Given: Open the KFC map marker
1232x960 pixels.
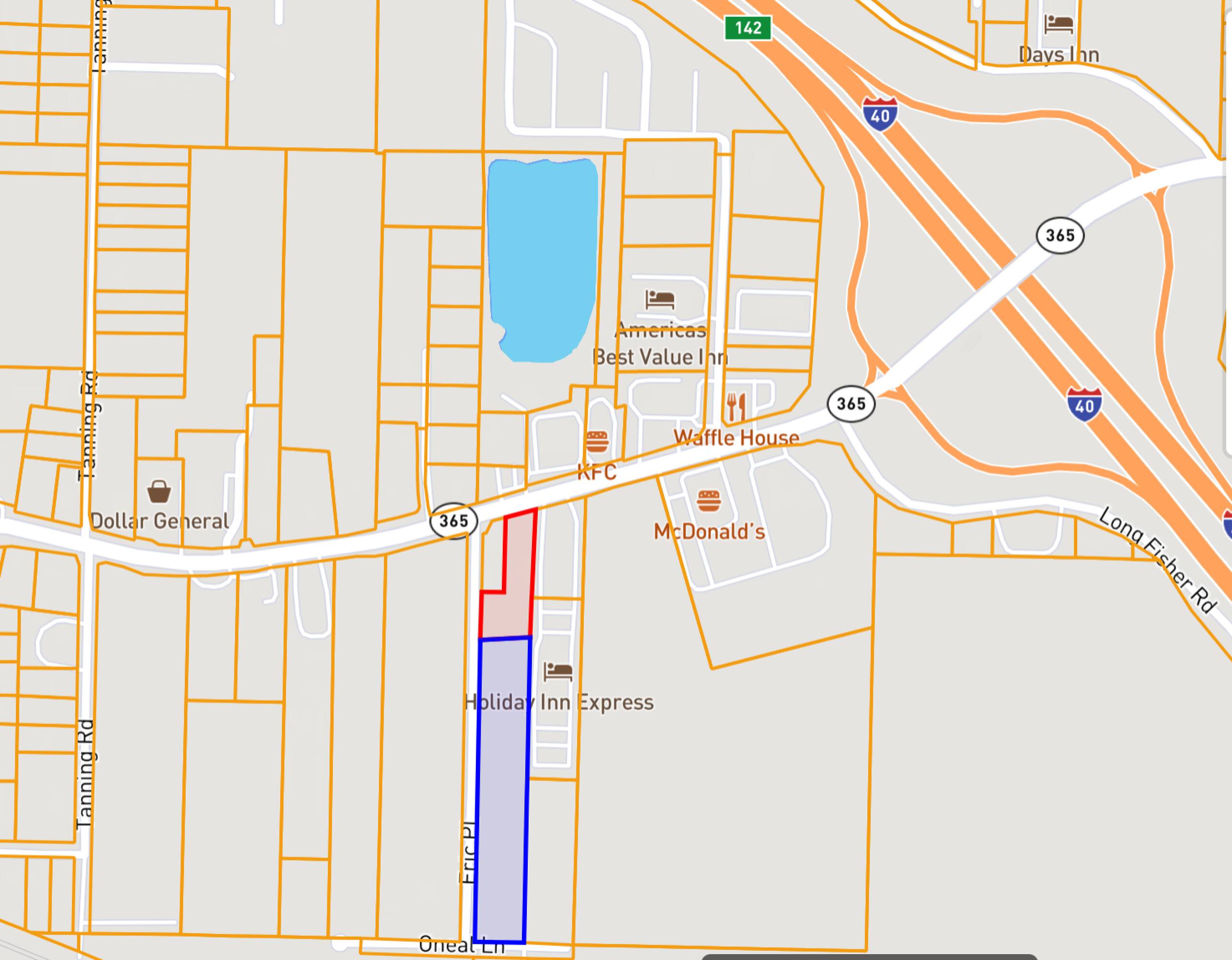Looking at the screenshot, I should [597, 442].
